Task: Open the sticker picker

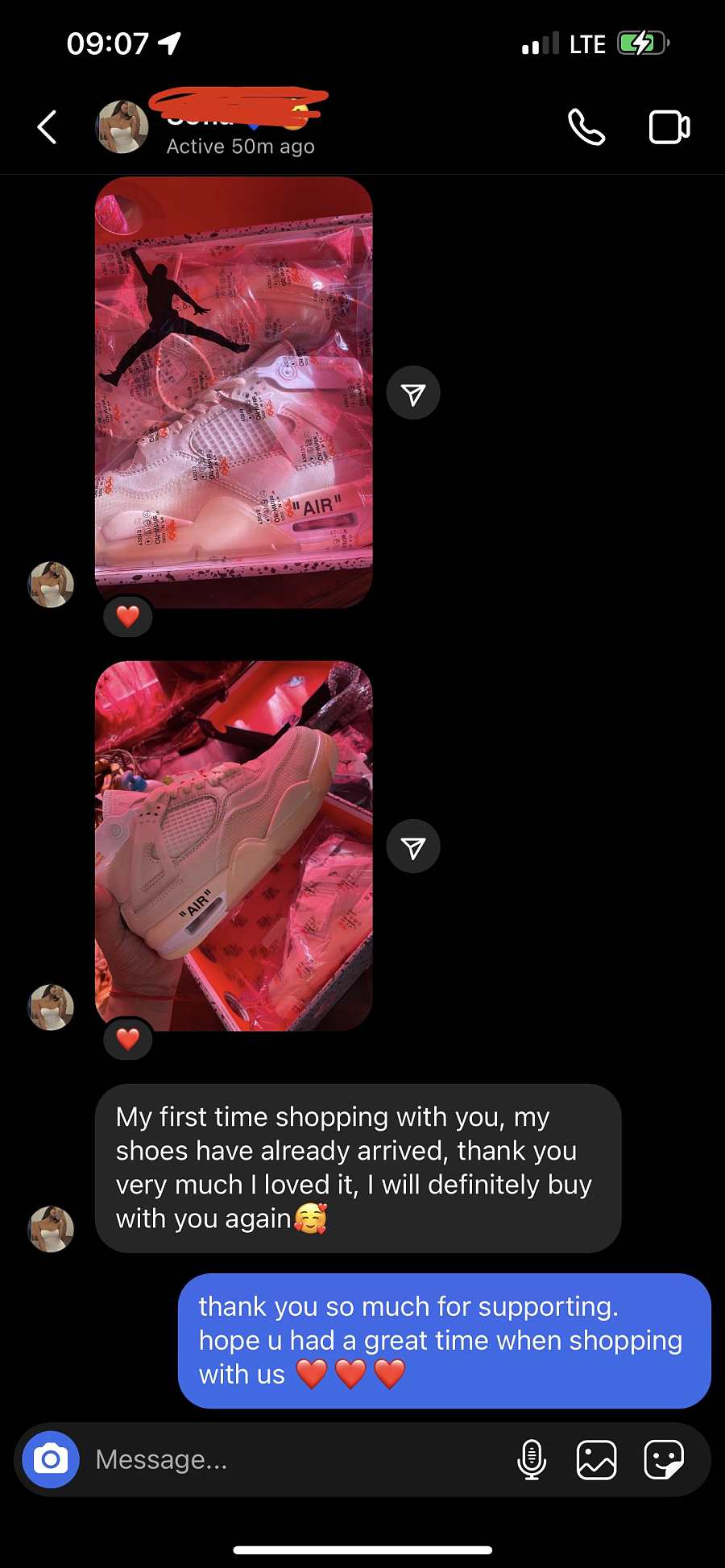Action: [664, 1459]
